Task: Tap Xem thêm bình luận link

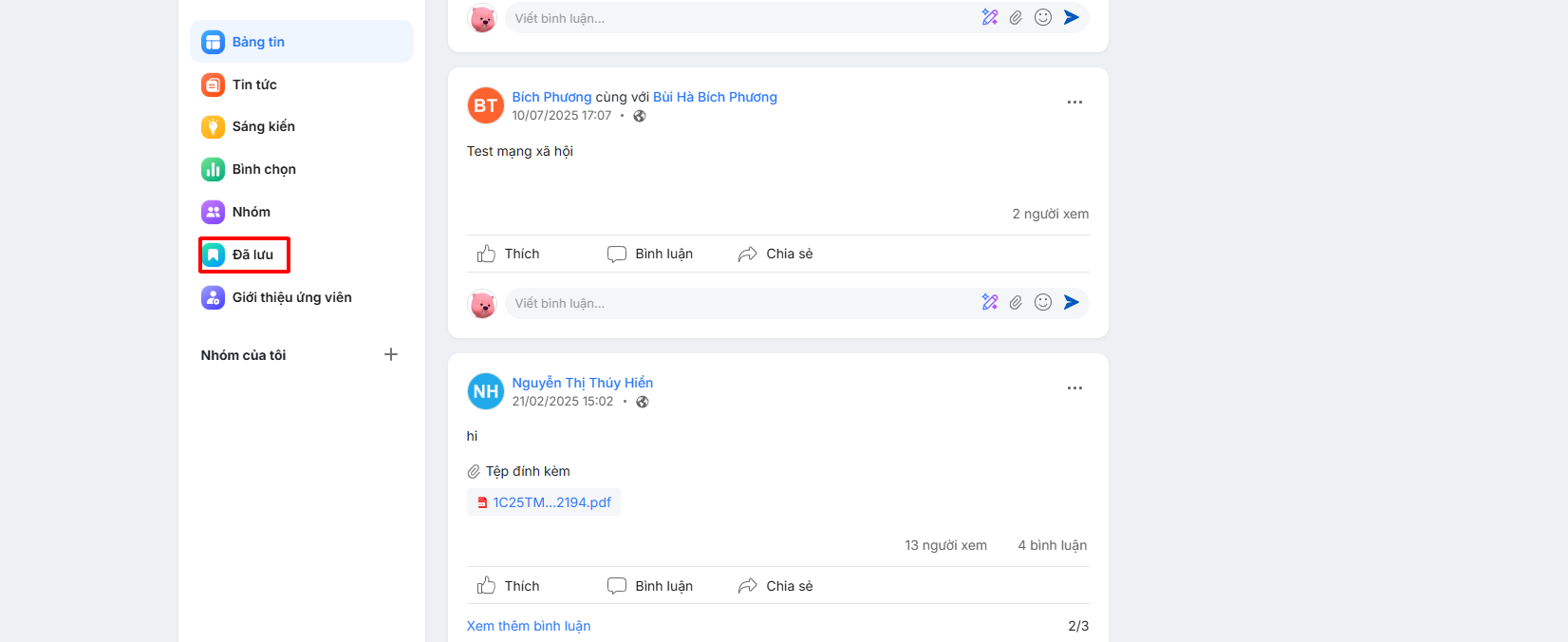Action: pyautogui.click(x=529, y=626)
